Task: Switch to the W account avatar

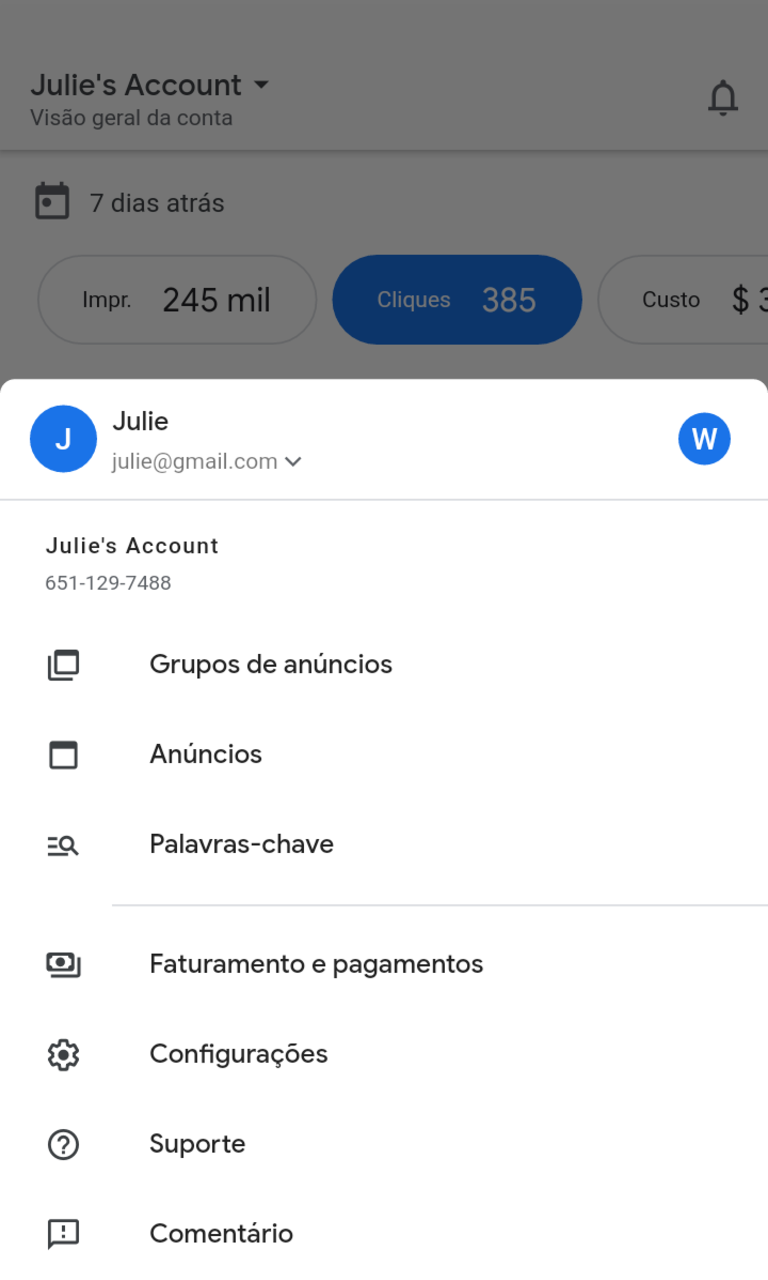Action: (x=704, y=439)
